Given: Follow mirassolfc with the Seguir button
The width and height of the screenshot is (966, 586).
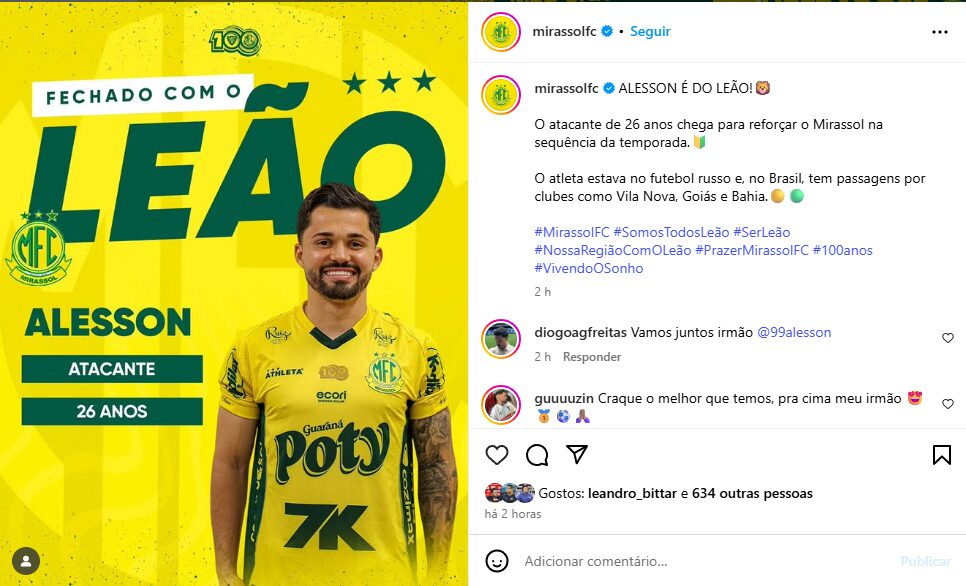Looking at the screenshot, I should (x=650, y=32).
